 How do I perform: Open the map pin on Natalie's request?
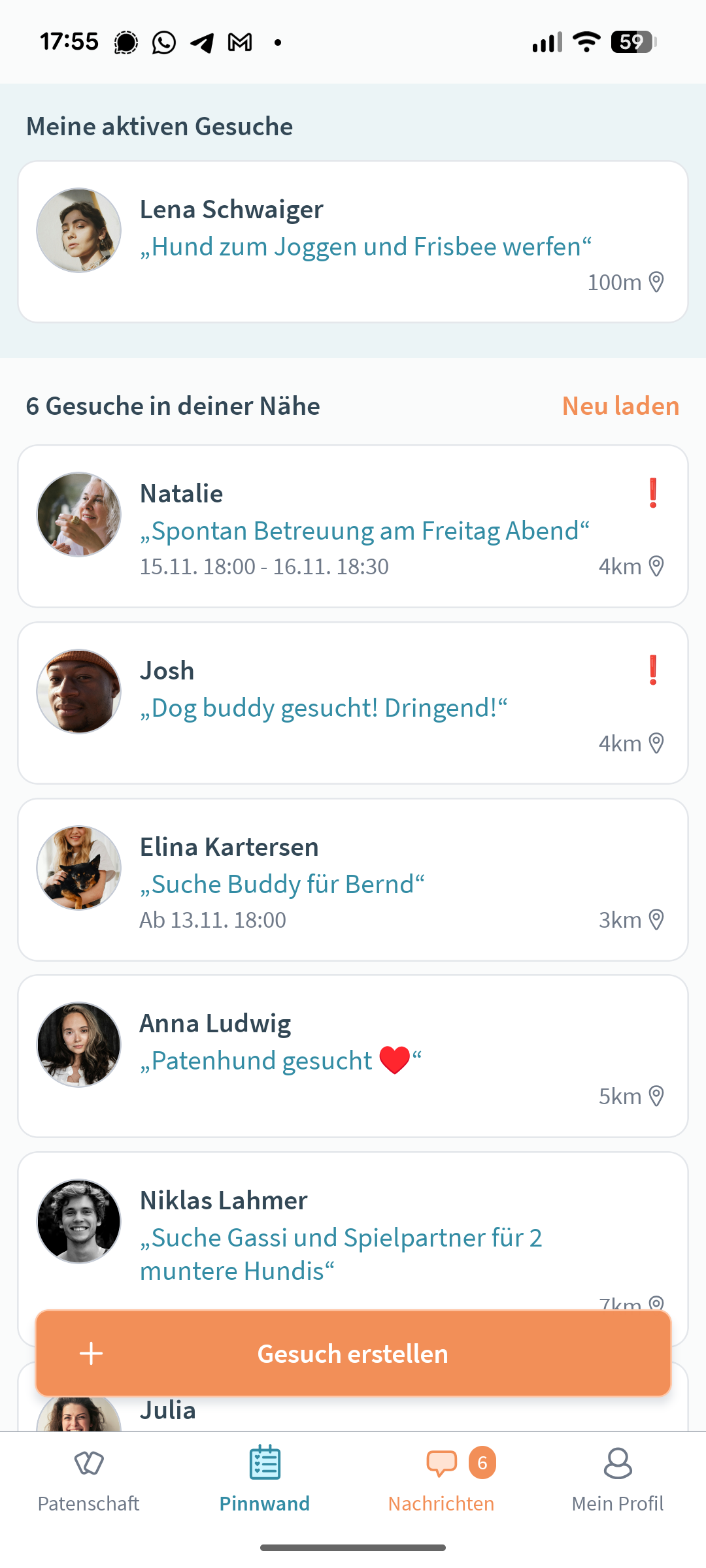point(656,566)
